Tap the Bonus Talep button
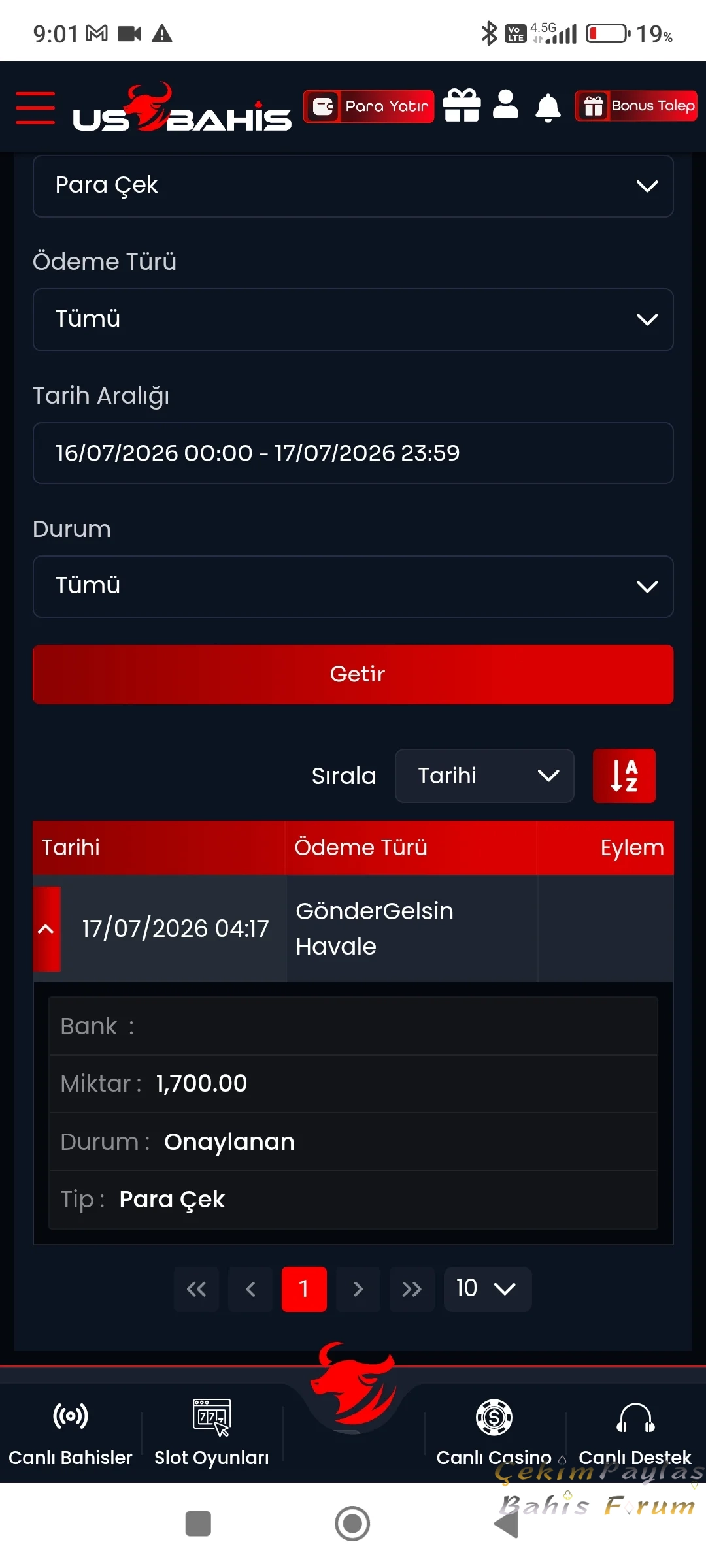Screen dimensions: 706x1568 [x=636, y=106]
